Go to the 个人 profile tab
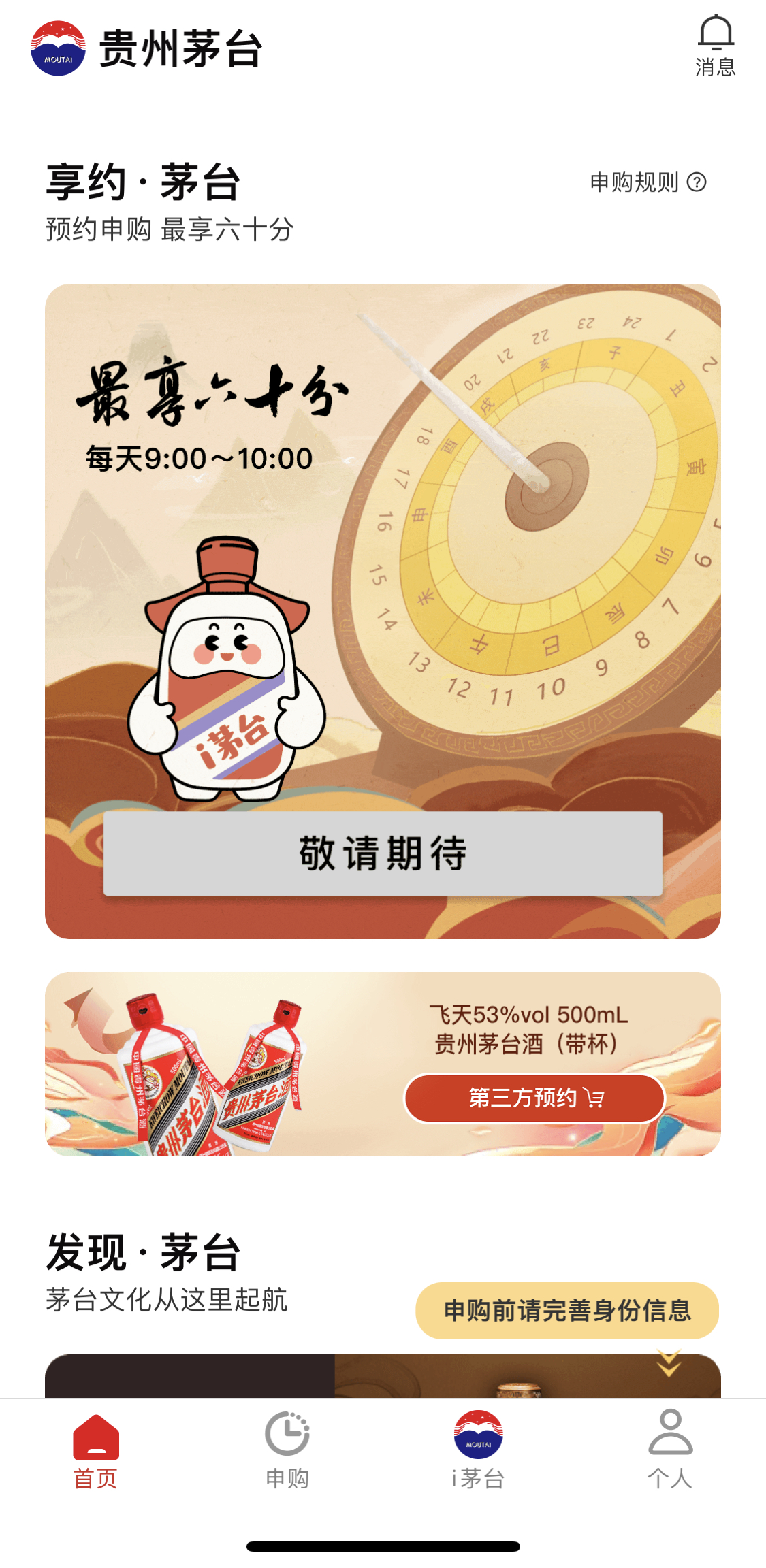 tap(670, 1450)
